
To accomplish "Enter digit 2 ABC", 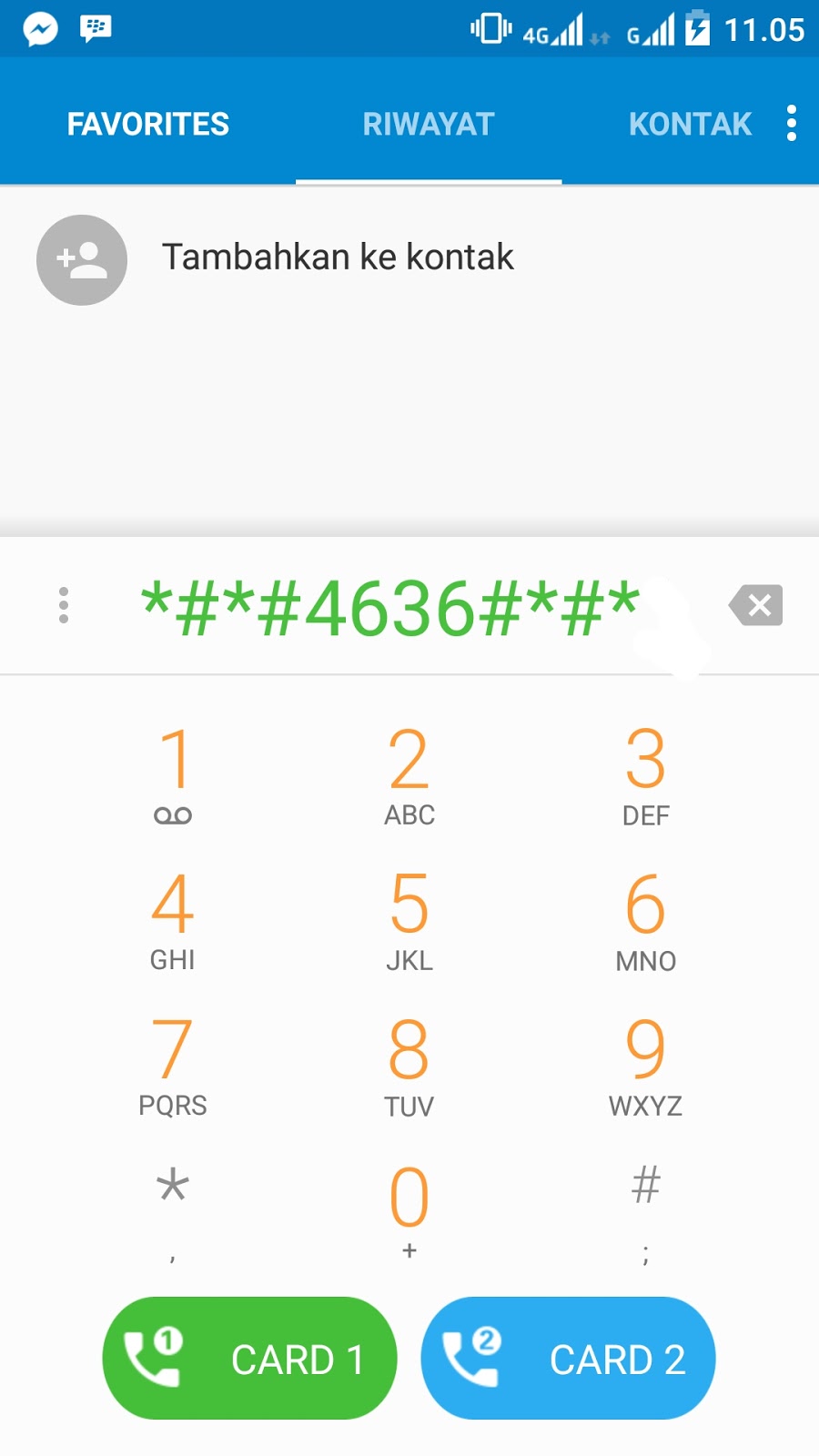I will (x=409, y=773).
